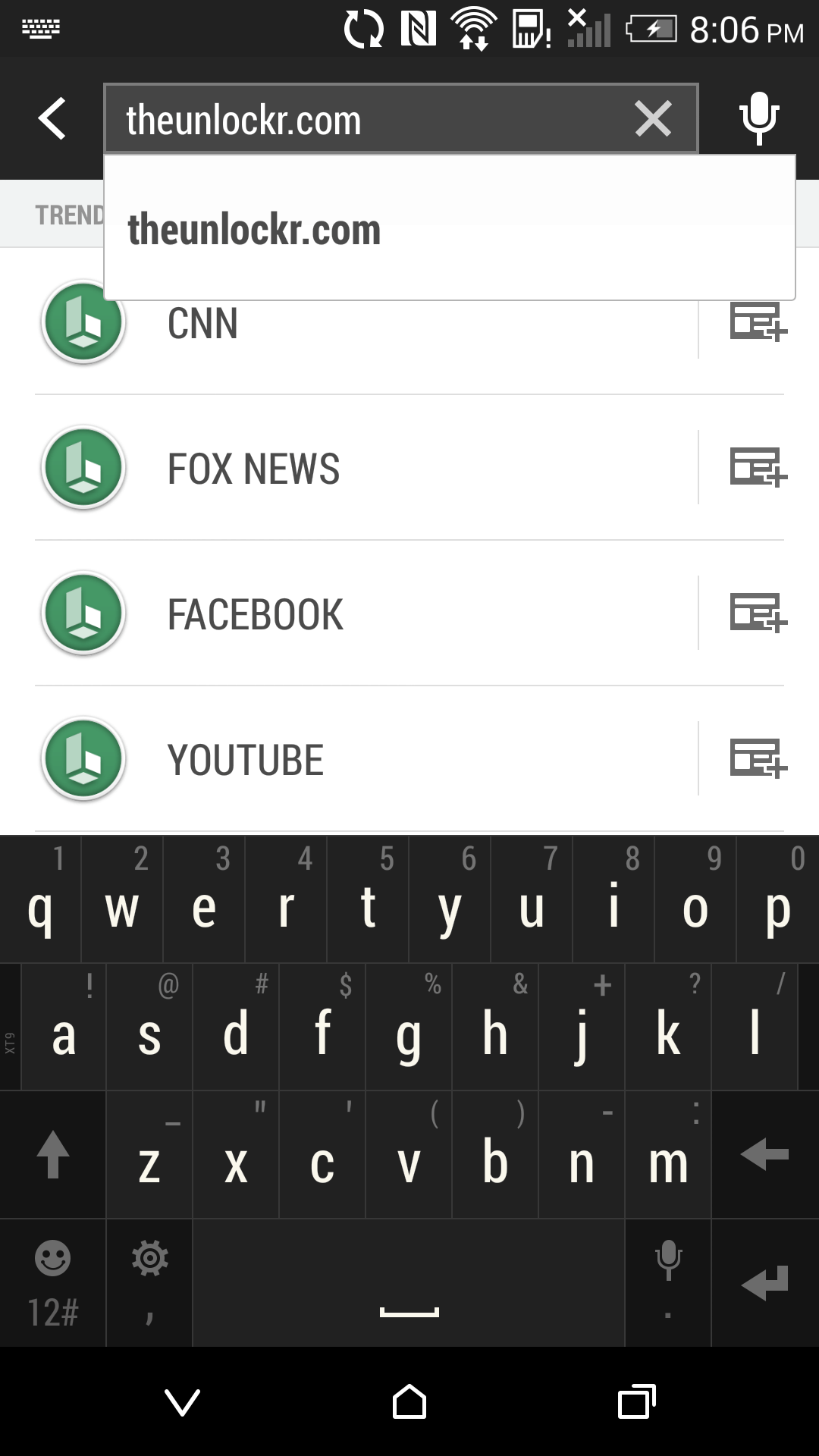Delete a character with the backspace key
Viewport: 819px width, 1456px height.
(x=765, y=1155)
